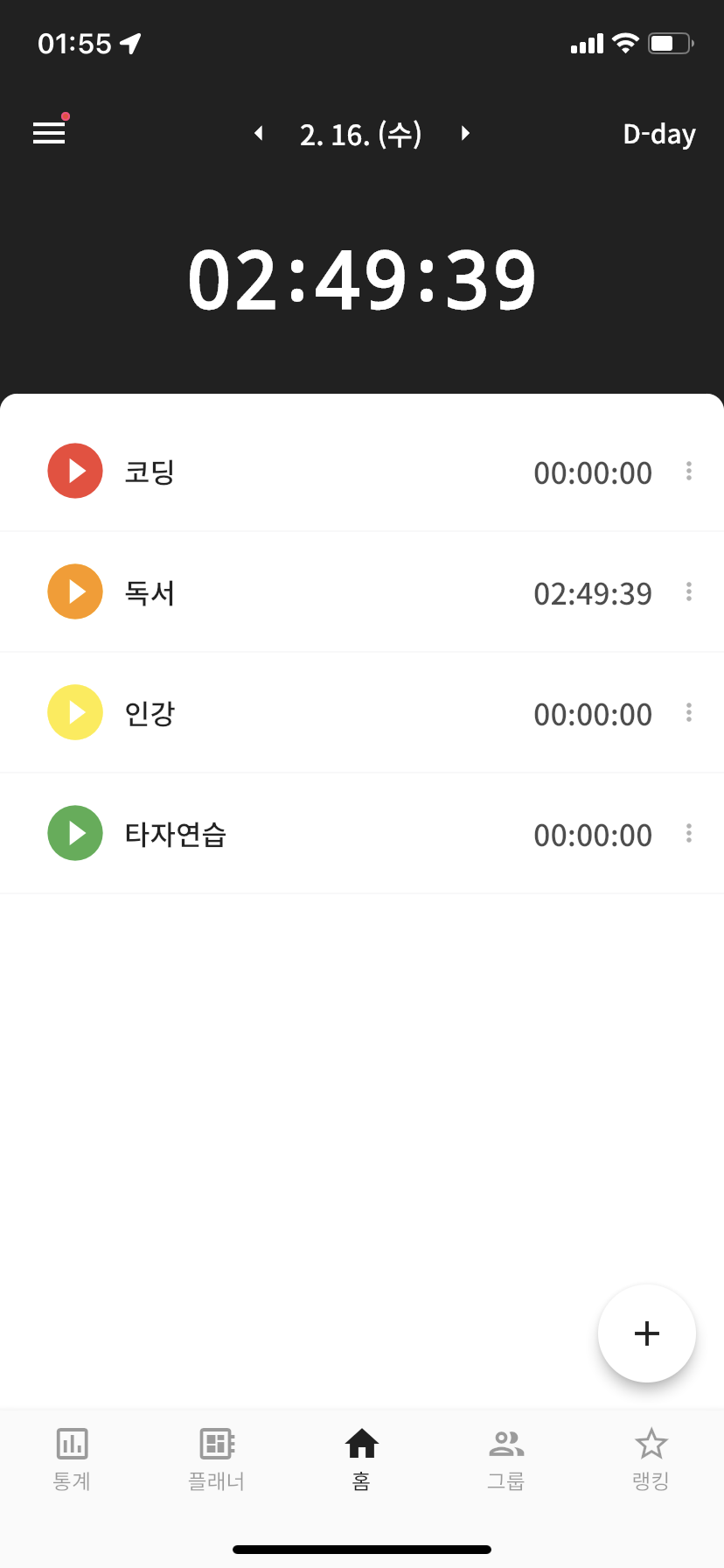Open the D-day settings
This screenshot has height=1568, width=724.
pos(659,134)
